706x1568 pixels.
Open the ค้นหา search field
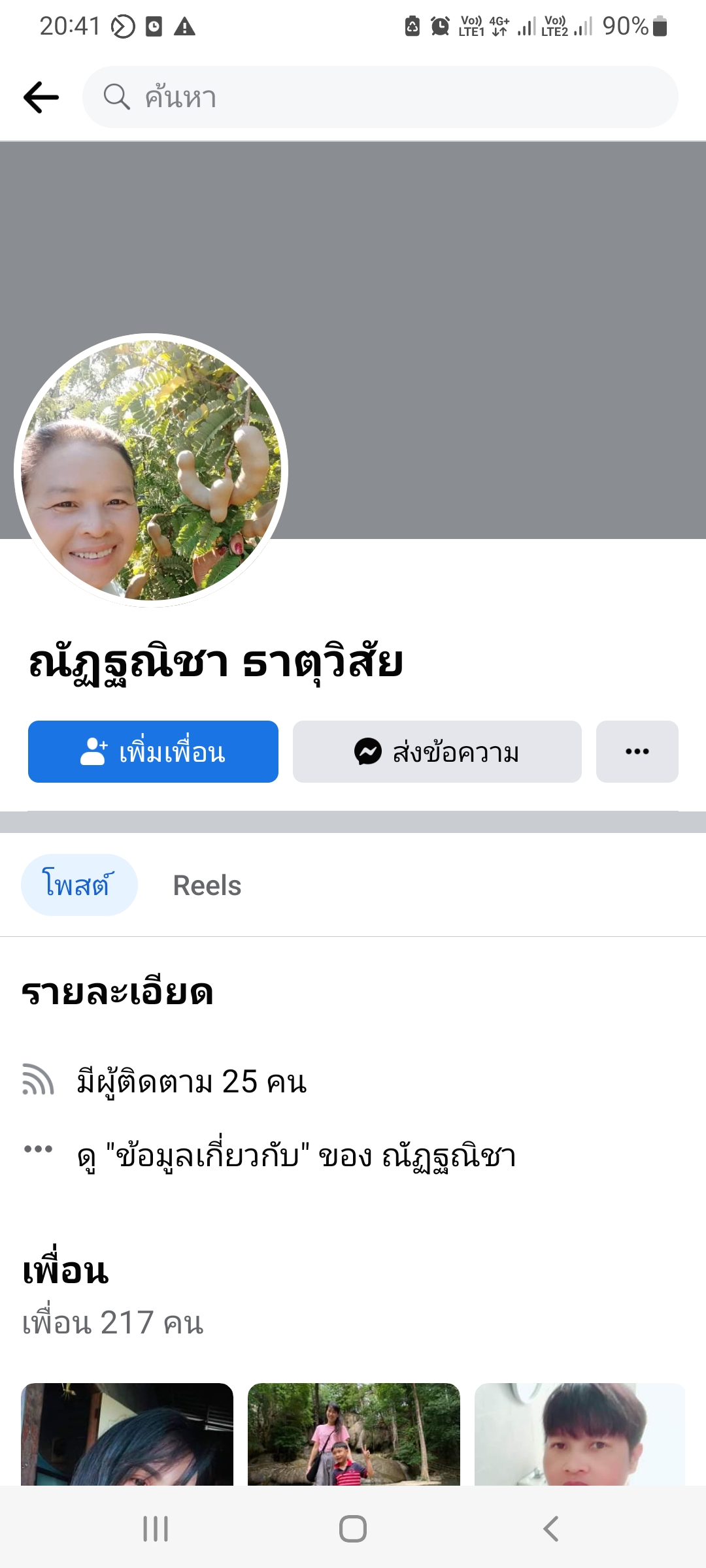tap(379, 97)
